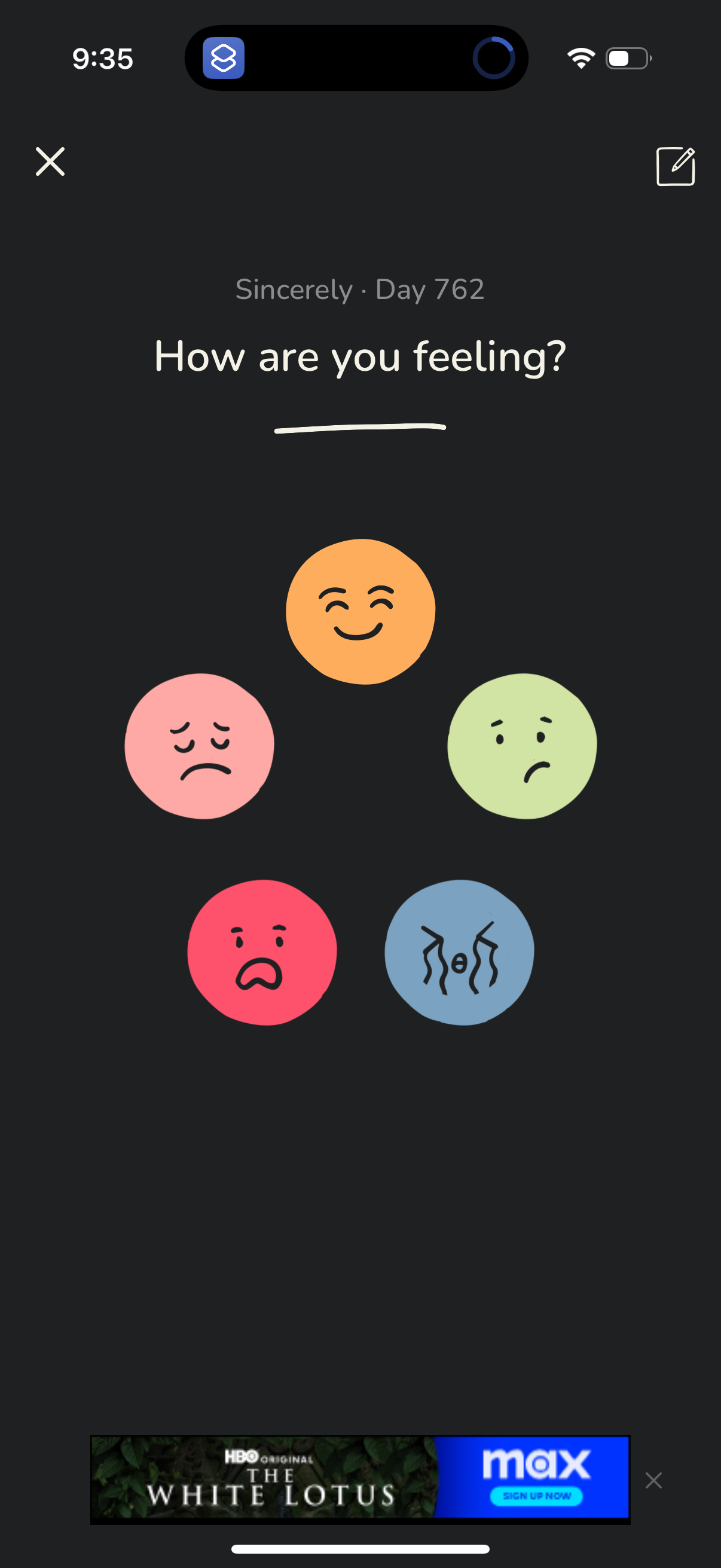Dismiss the White Lotus advertisement
This screenshot has width=721, height=1568.
pyautogui.click(x=653, y=1480)
